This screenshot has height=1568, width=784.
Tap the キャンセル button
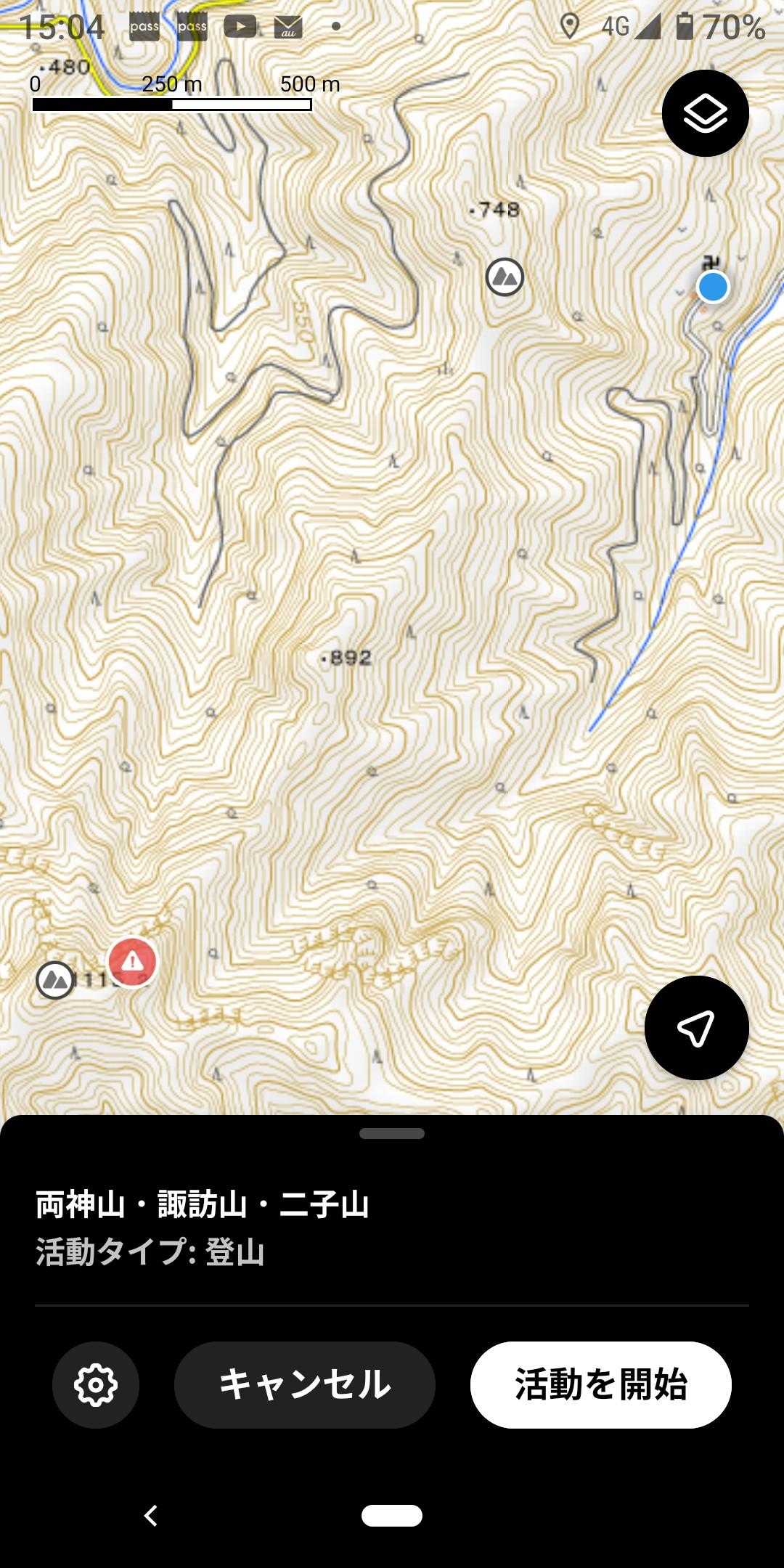click(305, 1385)
